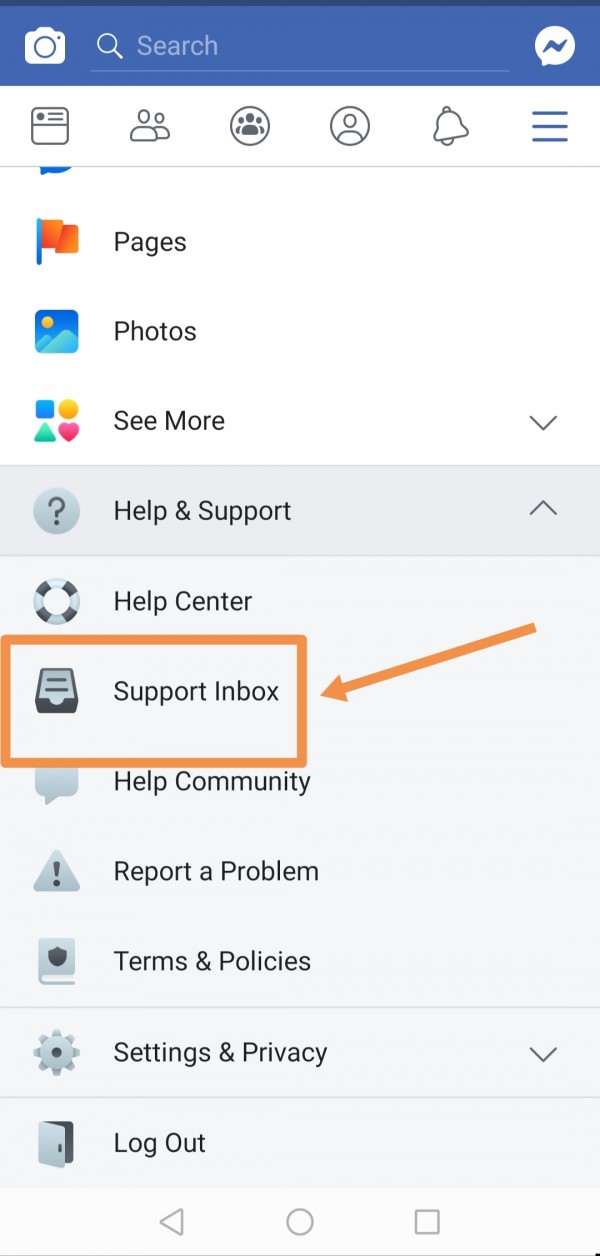
Task: Switch to the News Feed tab
Action: pos(50,127)
